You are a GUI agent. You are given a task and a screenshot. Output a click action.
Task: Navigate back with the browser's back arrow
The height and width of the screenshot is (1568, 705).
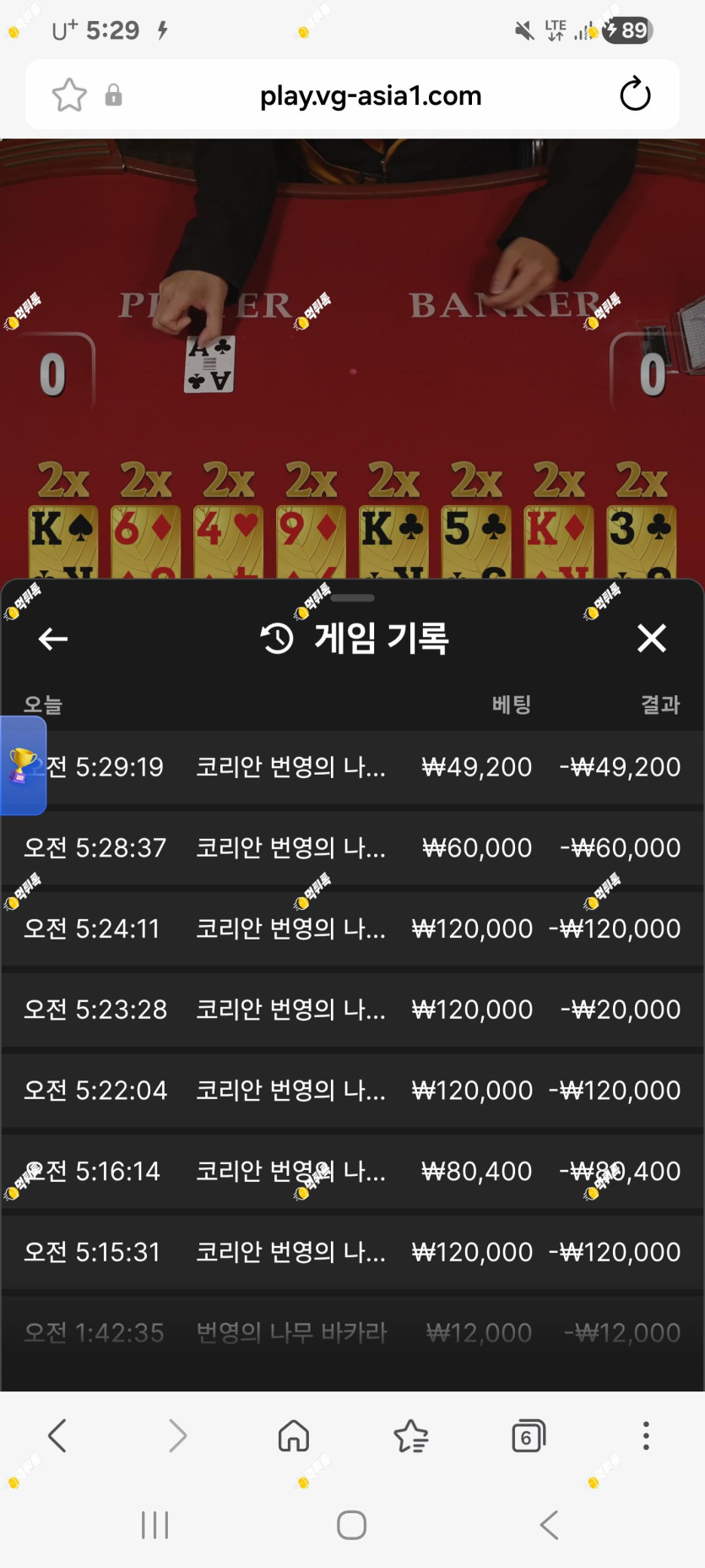(57, 1435)
